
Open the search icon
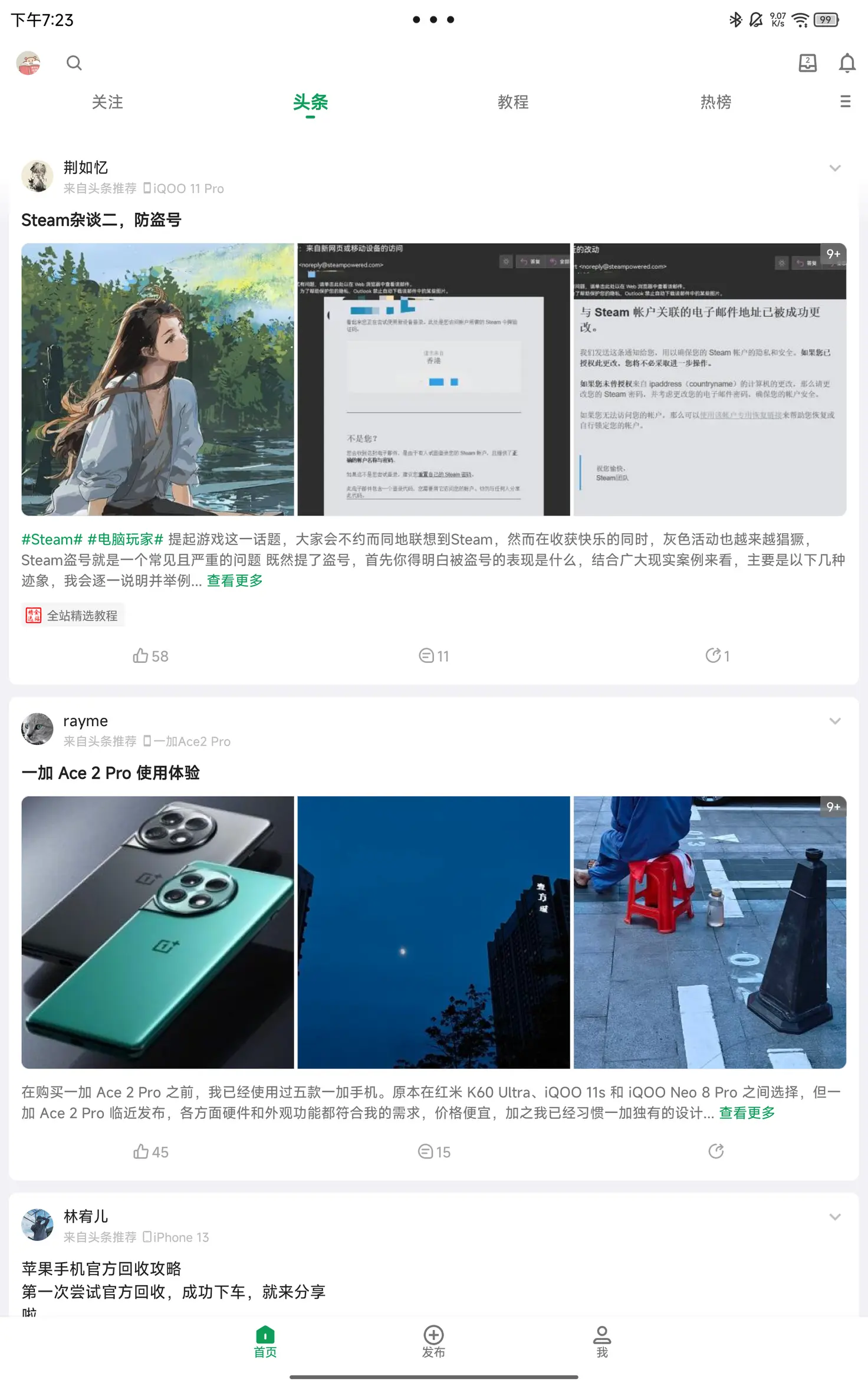74,63
